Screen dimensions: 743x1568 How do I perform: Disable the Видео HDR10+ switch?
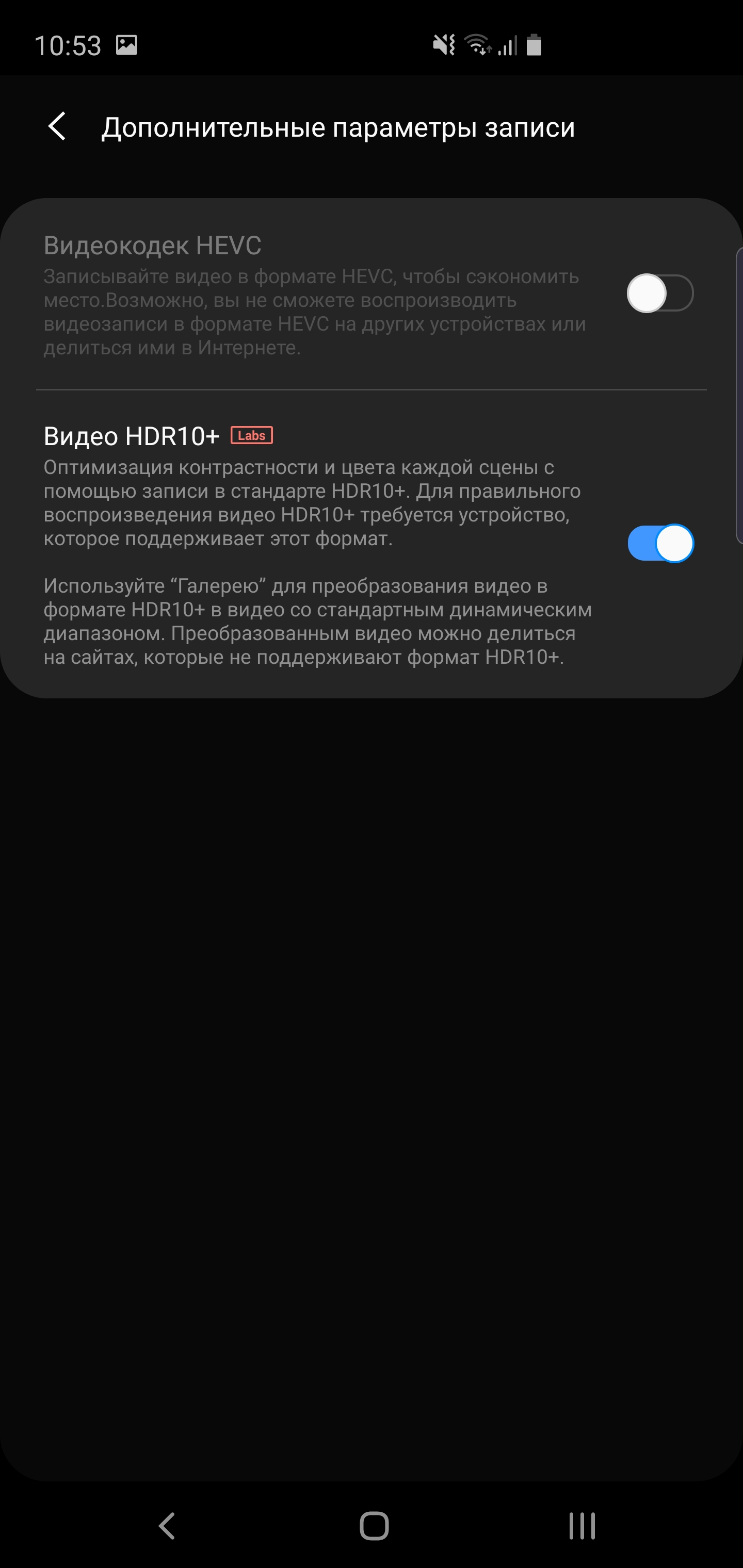pos(660,543)
